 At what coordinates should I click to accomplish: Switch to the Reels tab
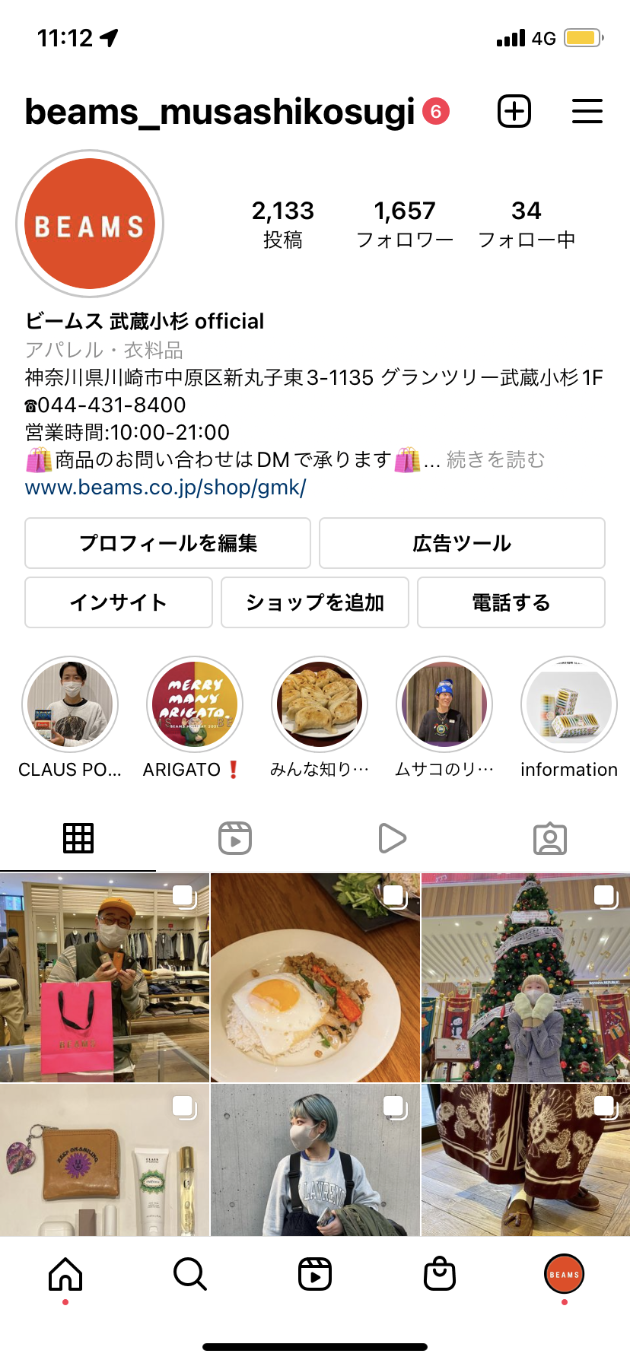[235, 838]
